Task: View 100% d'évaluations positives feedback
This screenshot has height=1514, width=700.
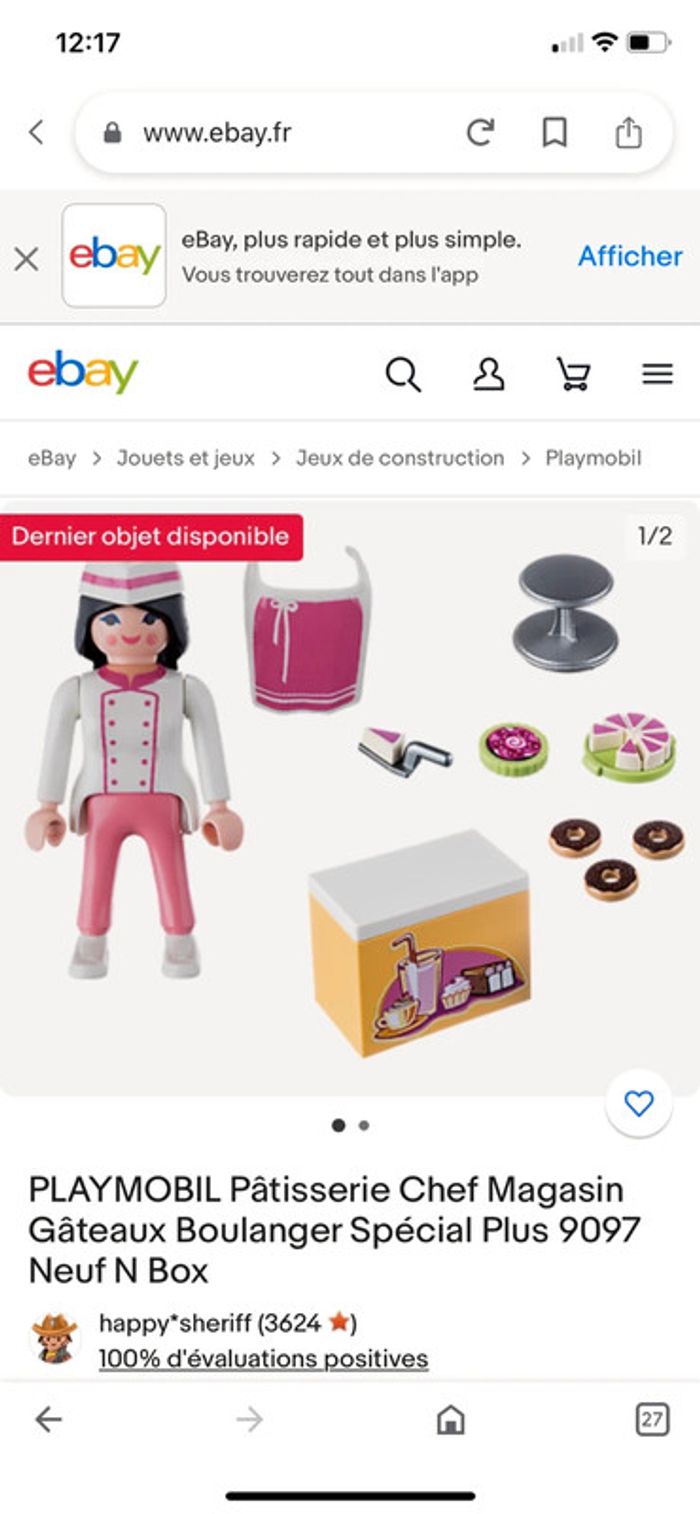Action: coord(263,1358)
